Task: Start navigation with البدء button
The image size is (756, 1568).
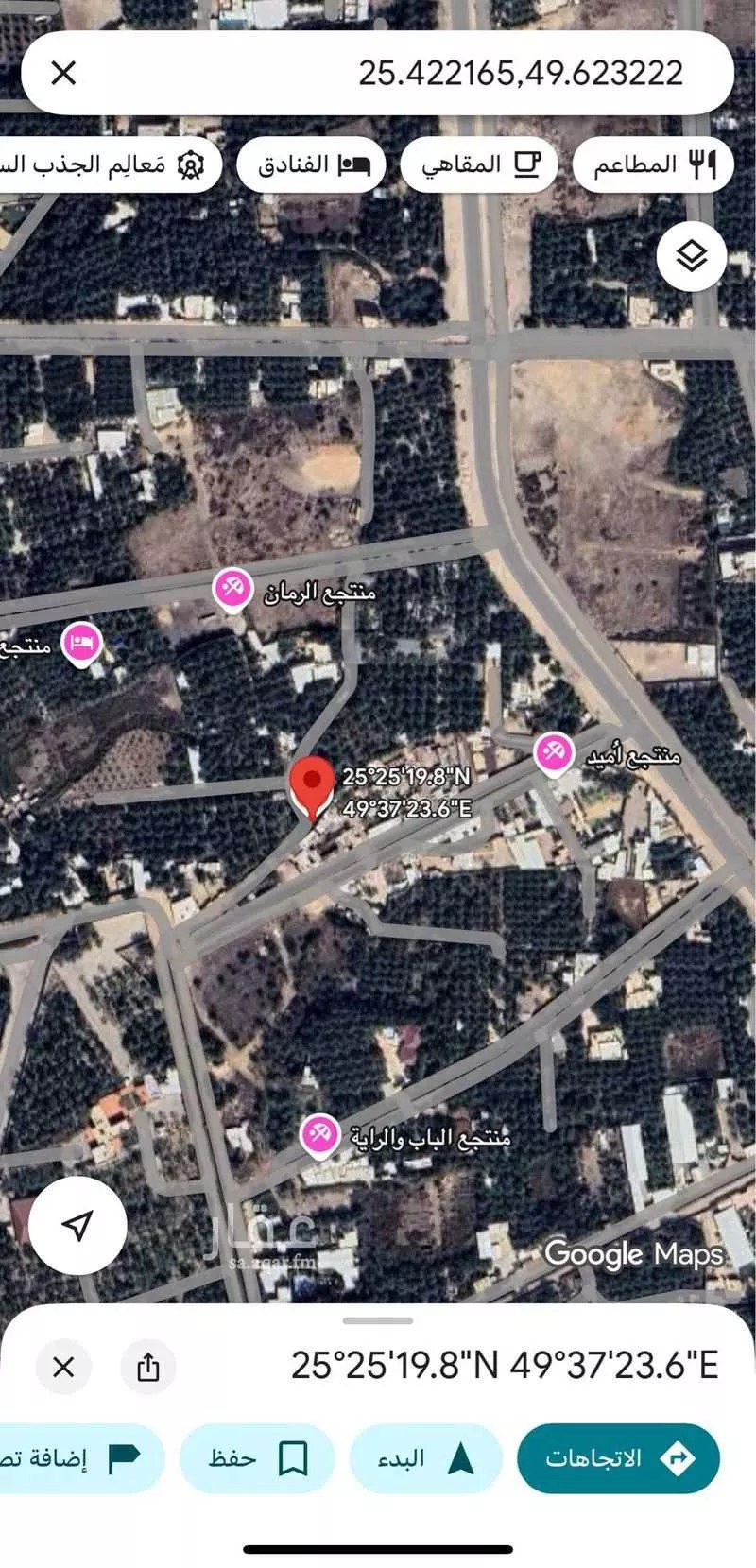Action: pyautogui.click(x=425, y=1458)
